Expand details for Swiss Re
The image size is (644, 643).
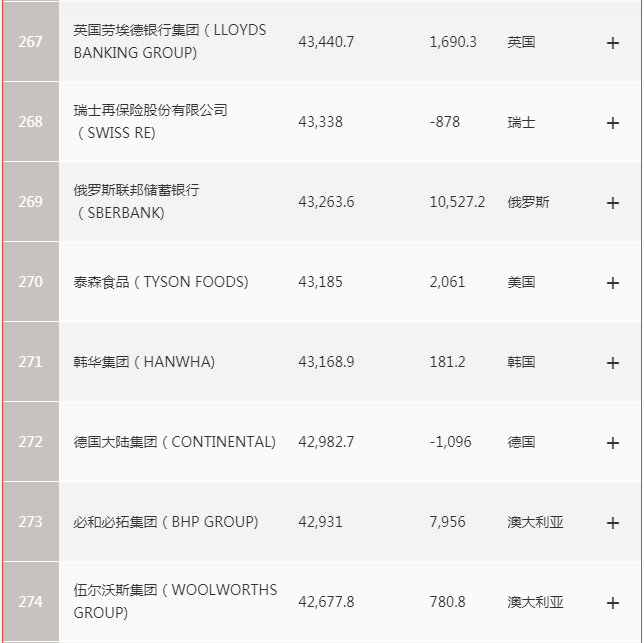pyautogui.click(x=613, y=122)
